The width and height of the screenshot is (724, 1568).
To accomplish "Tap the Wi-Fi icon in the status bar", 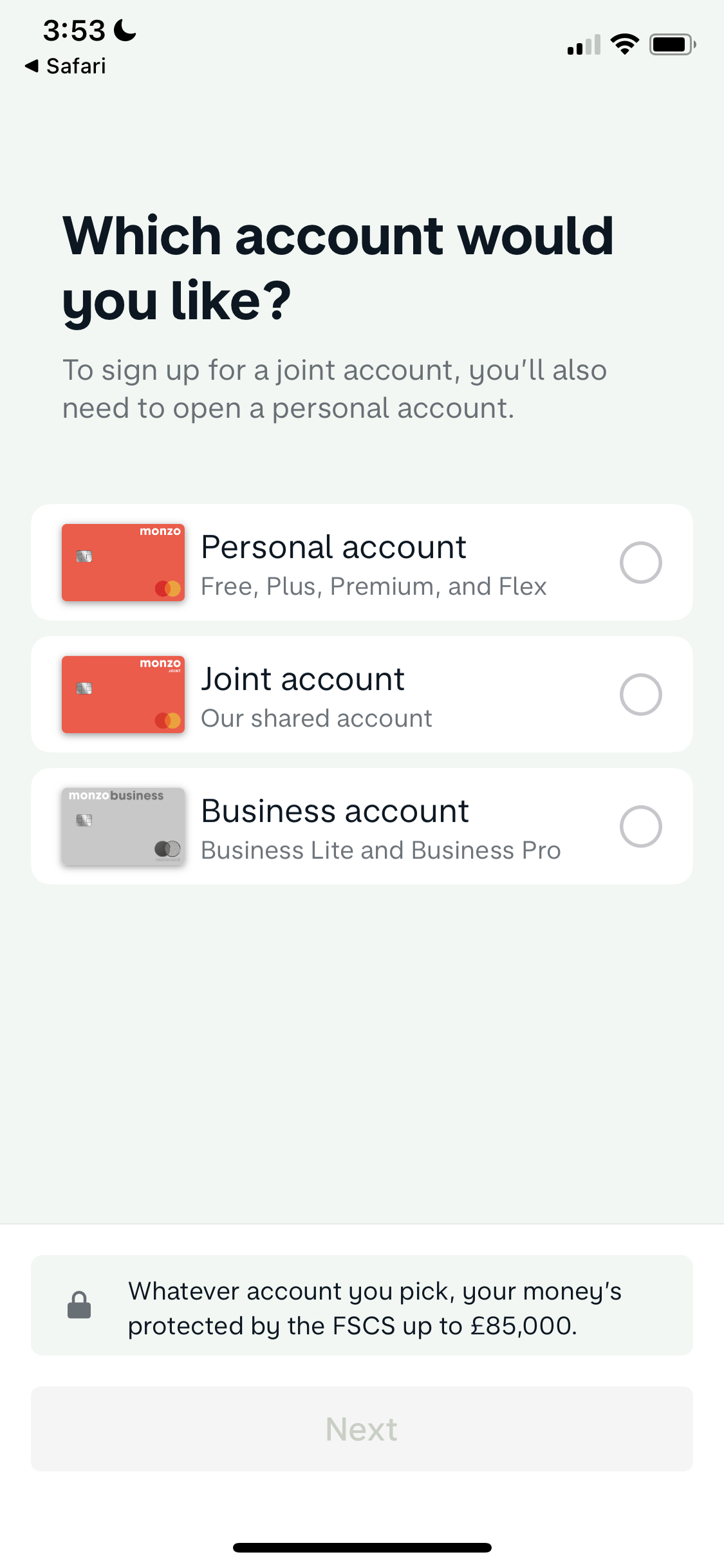I will coord(623,43).
